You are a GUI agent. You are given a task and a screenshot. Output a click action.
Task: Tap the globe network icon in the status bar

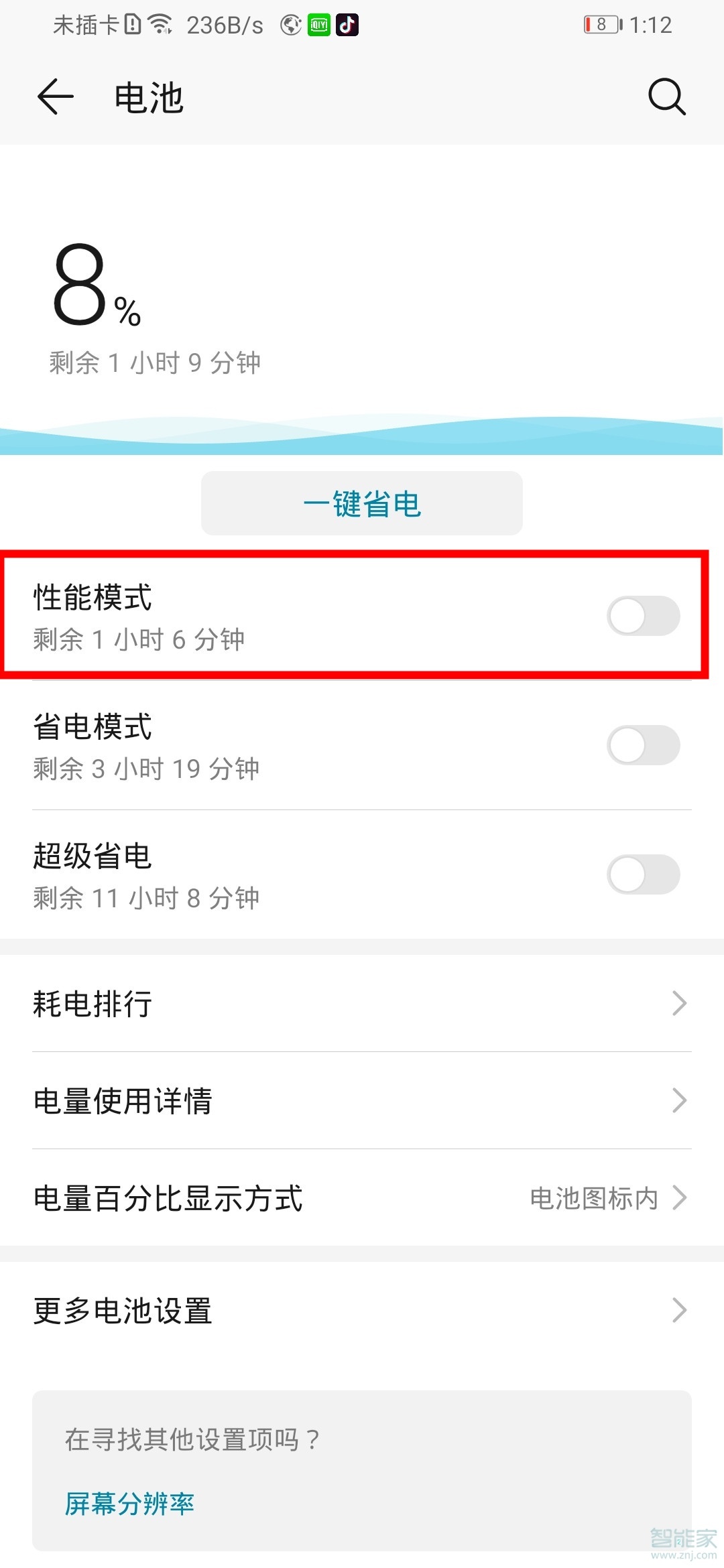(290, 25)
